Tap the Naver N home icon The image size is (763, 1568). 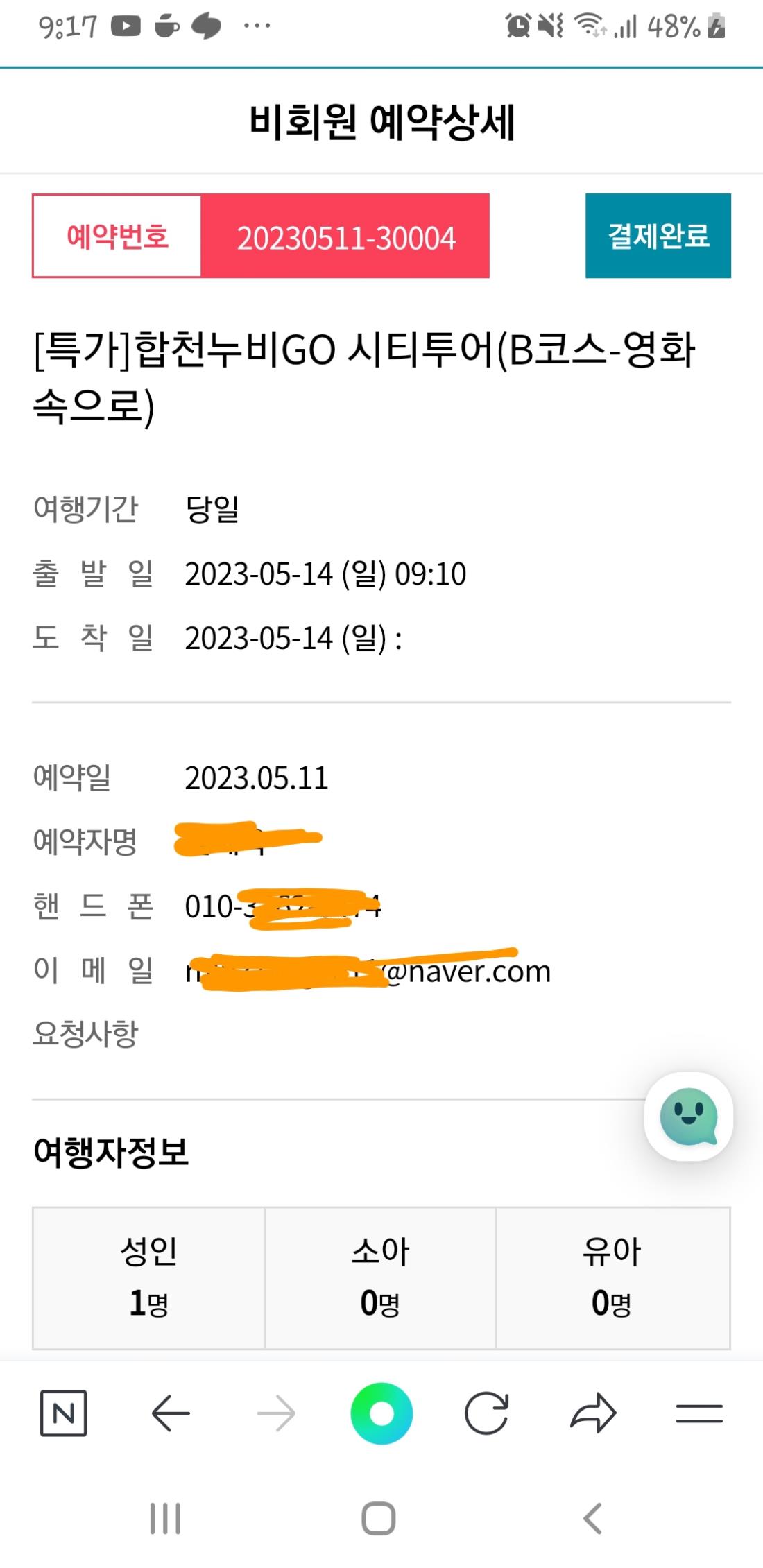pos(64,1413)
